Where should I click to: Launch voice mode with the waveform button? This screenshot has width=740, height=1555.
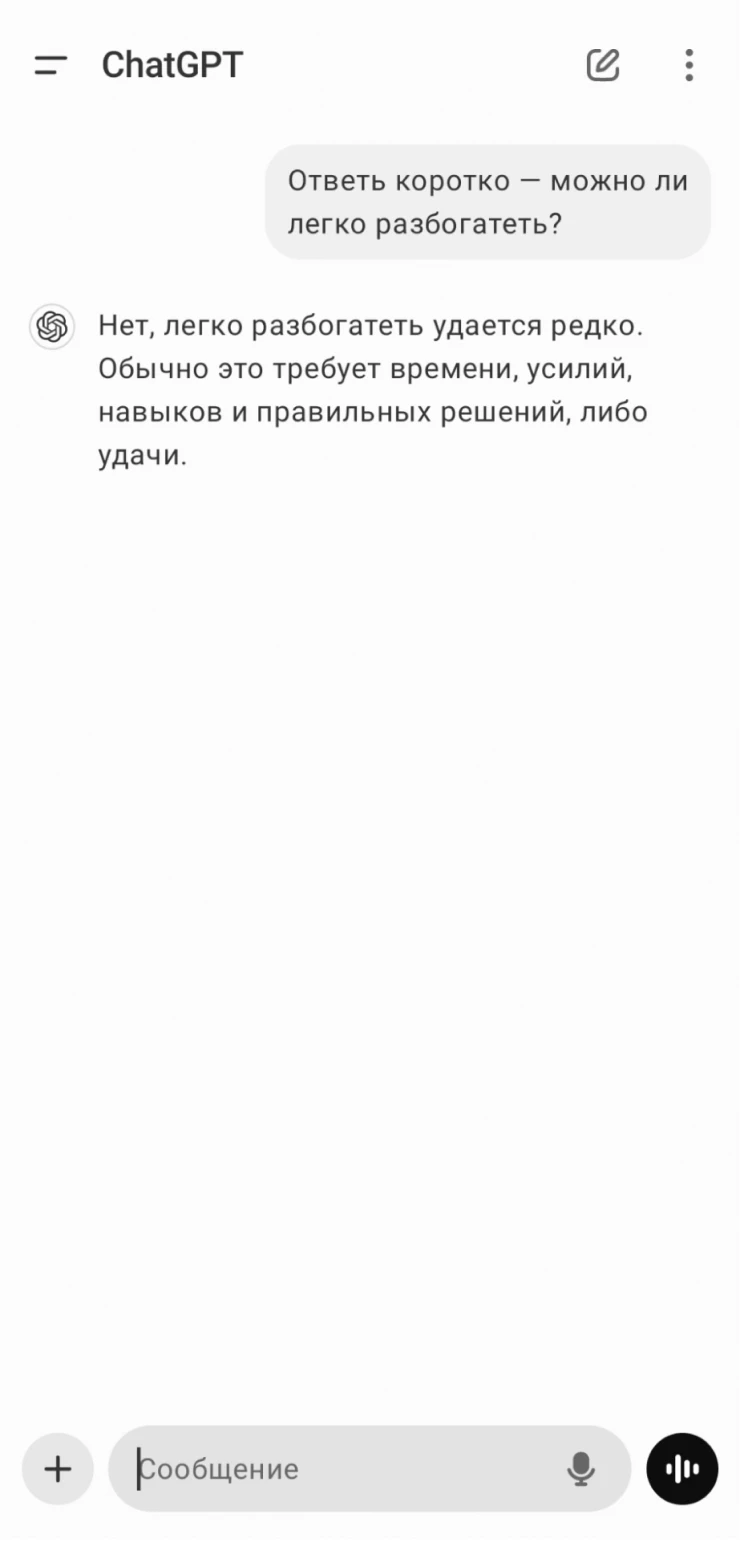[682, 1468]
